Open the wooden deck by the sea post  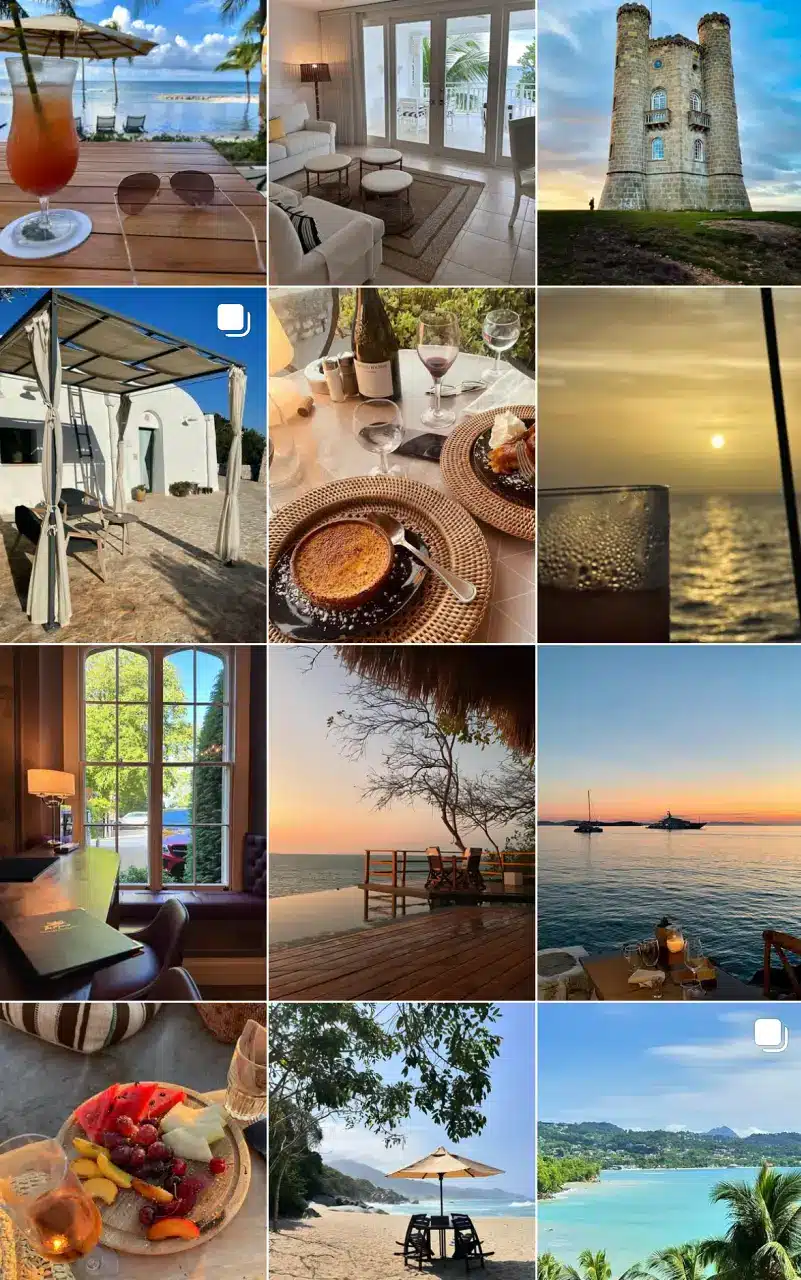point(401,822)
